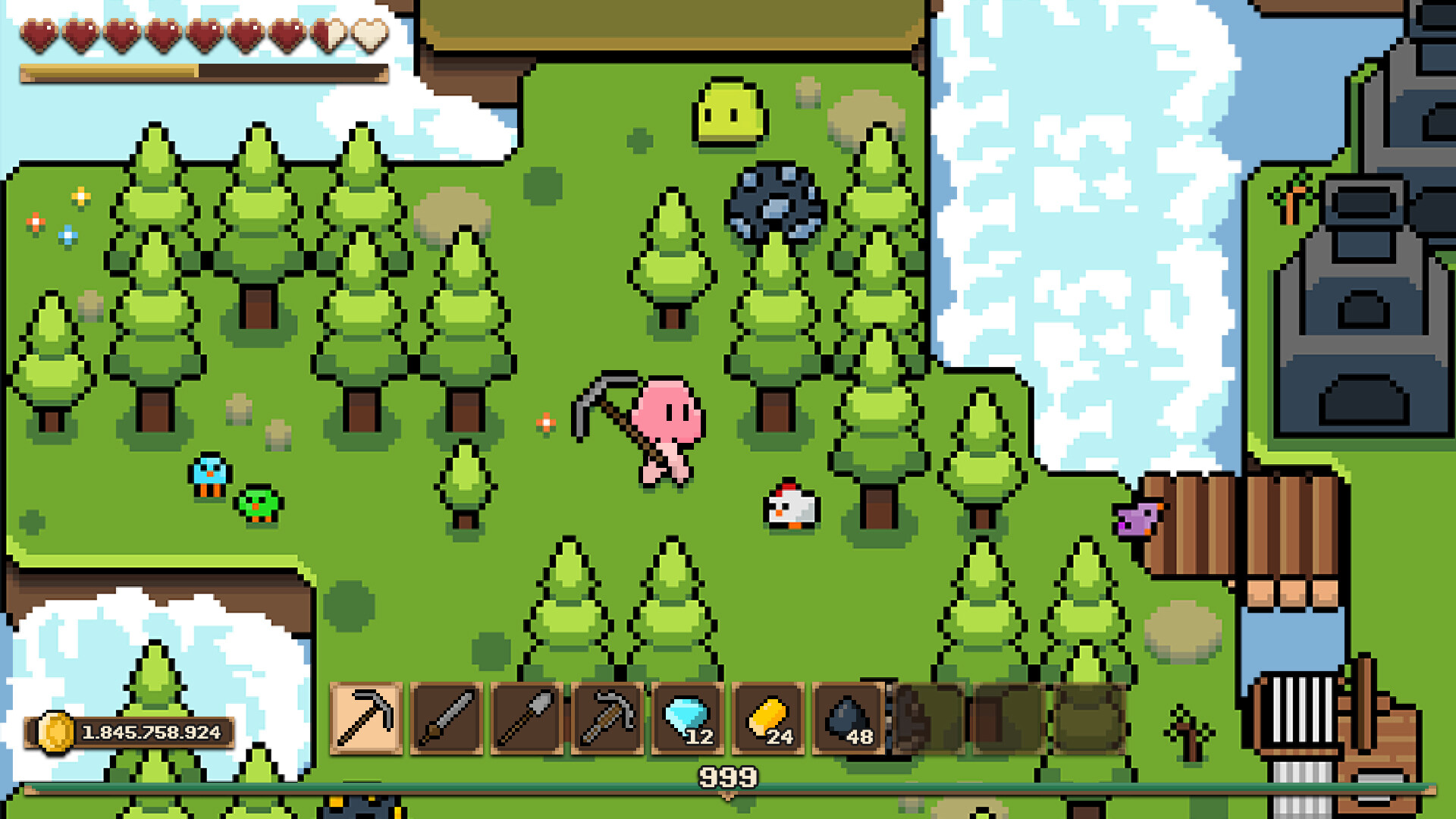Viewport: 1456px width, 819px height.
Task: Select the pickaxe in the hotbar
Action: (366, 718)
